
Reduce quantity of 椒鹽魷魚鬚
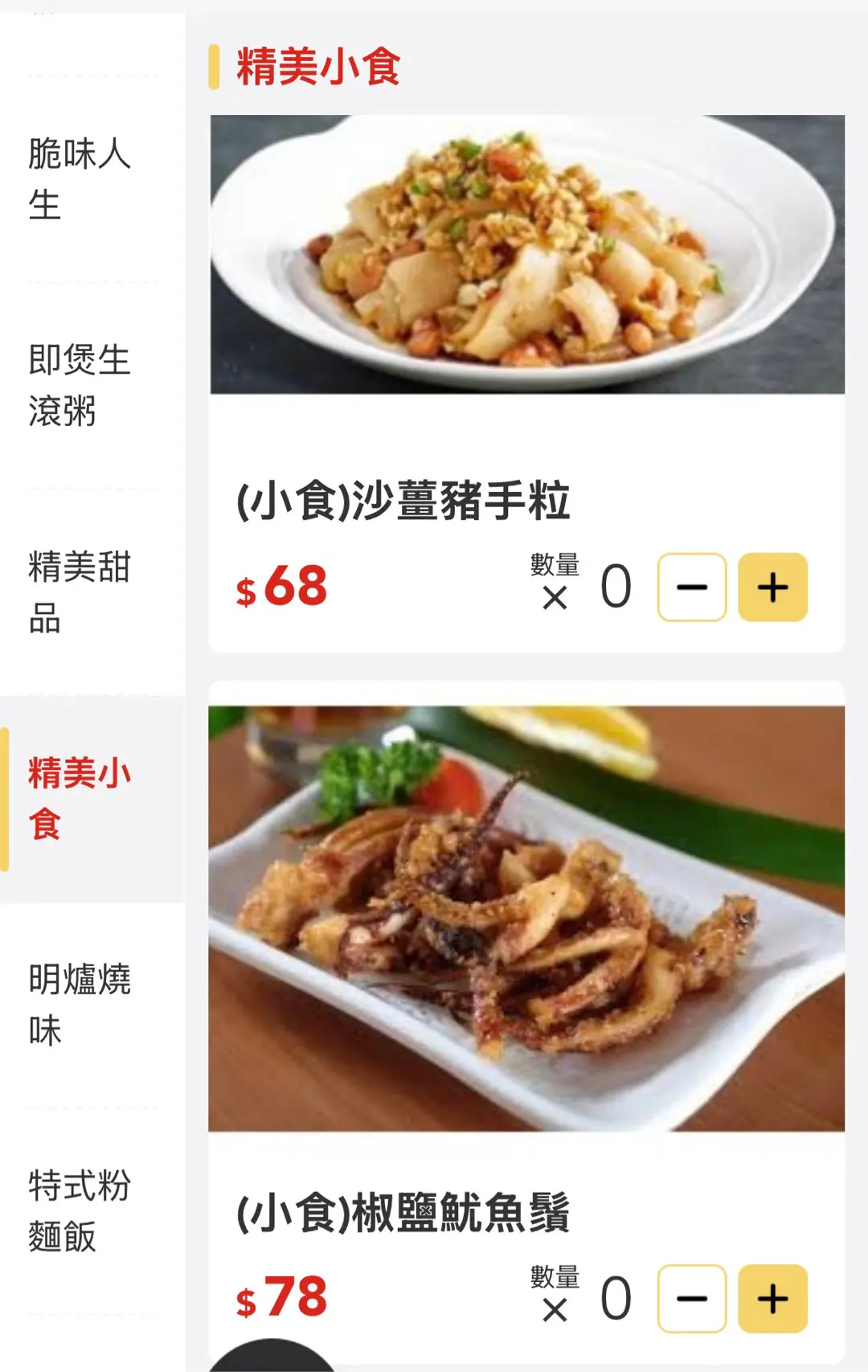pyautogui.click(x=692, y=1299)
